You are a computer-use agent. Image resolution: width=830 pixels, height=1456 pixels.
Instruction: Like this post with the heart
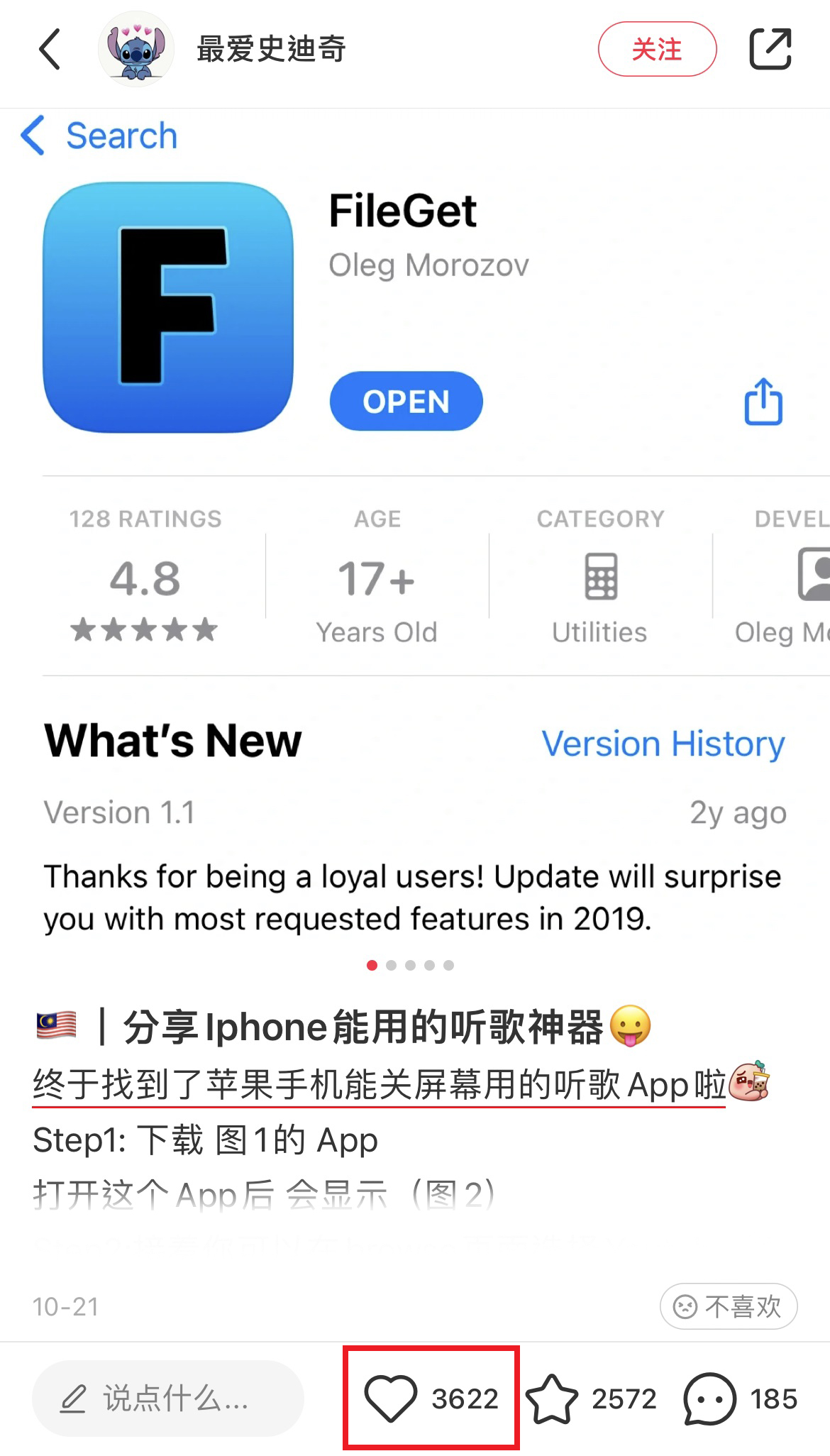390,1399
